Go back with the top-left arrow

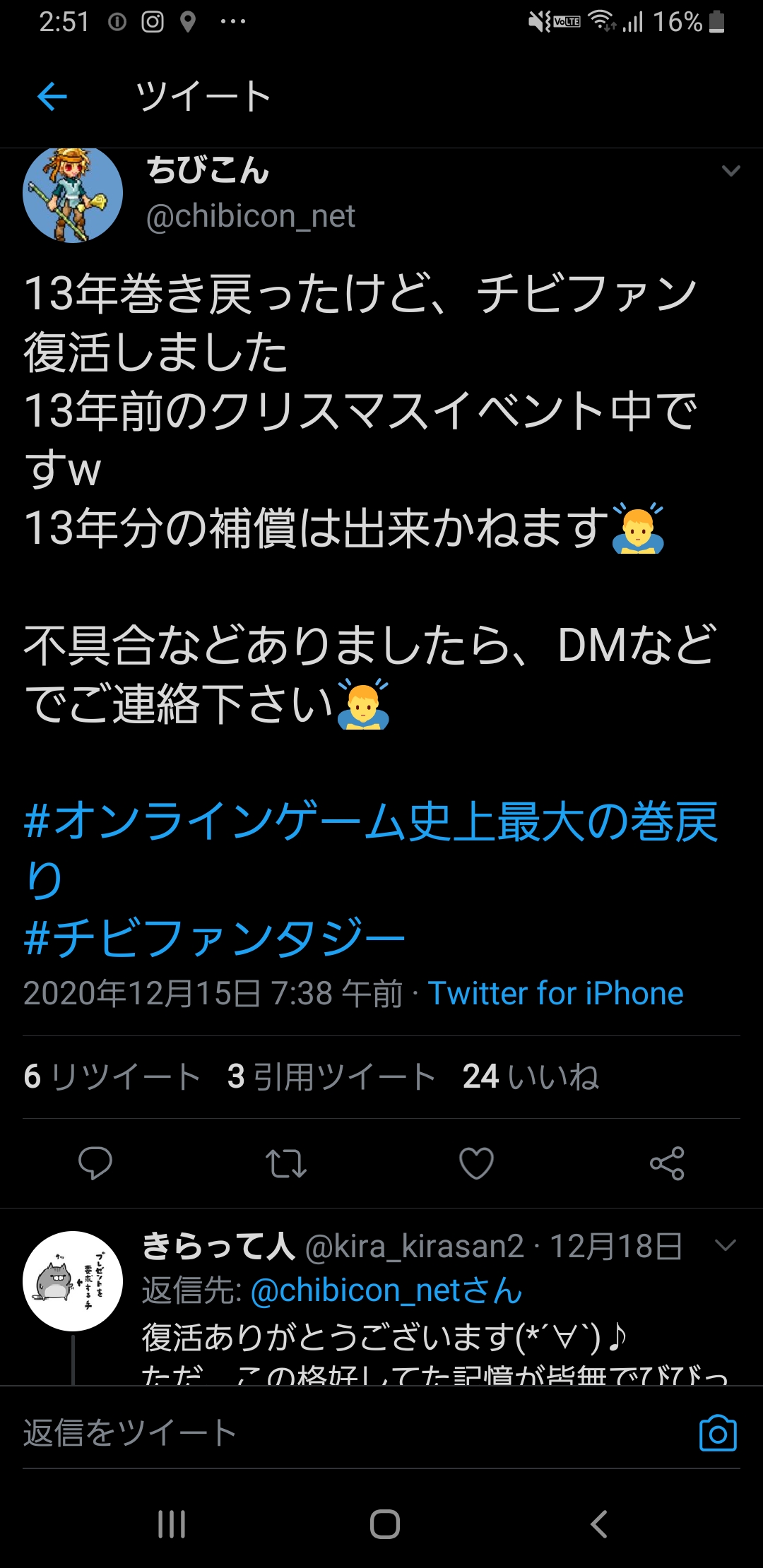point(52,96)
